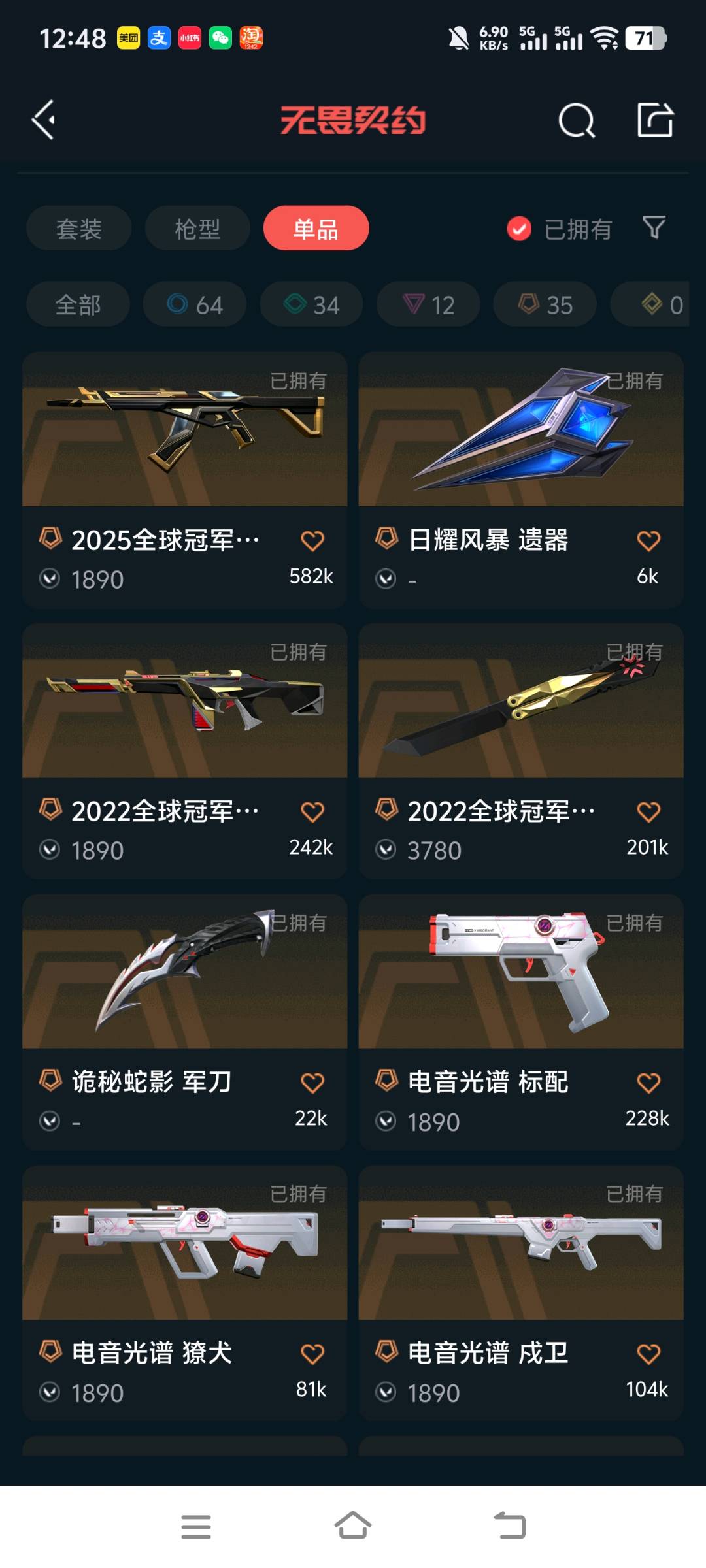The height and width of the screenshot is (1568, 706).
Task: Share this page via the share icon
Action: pos(655,120)
